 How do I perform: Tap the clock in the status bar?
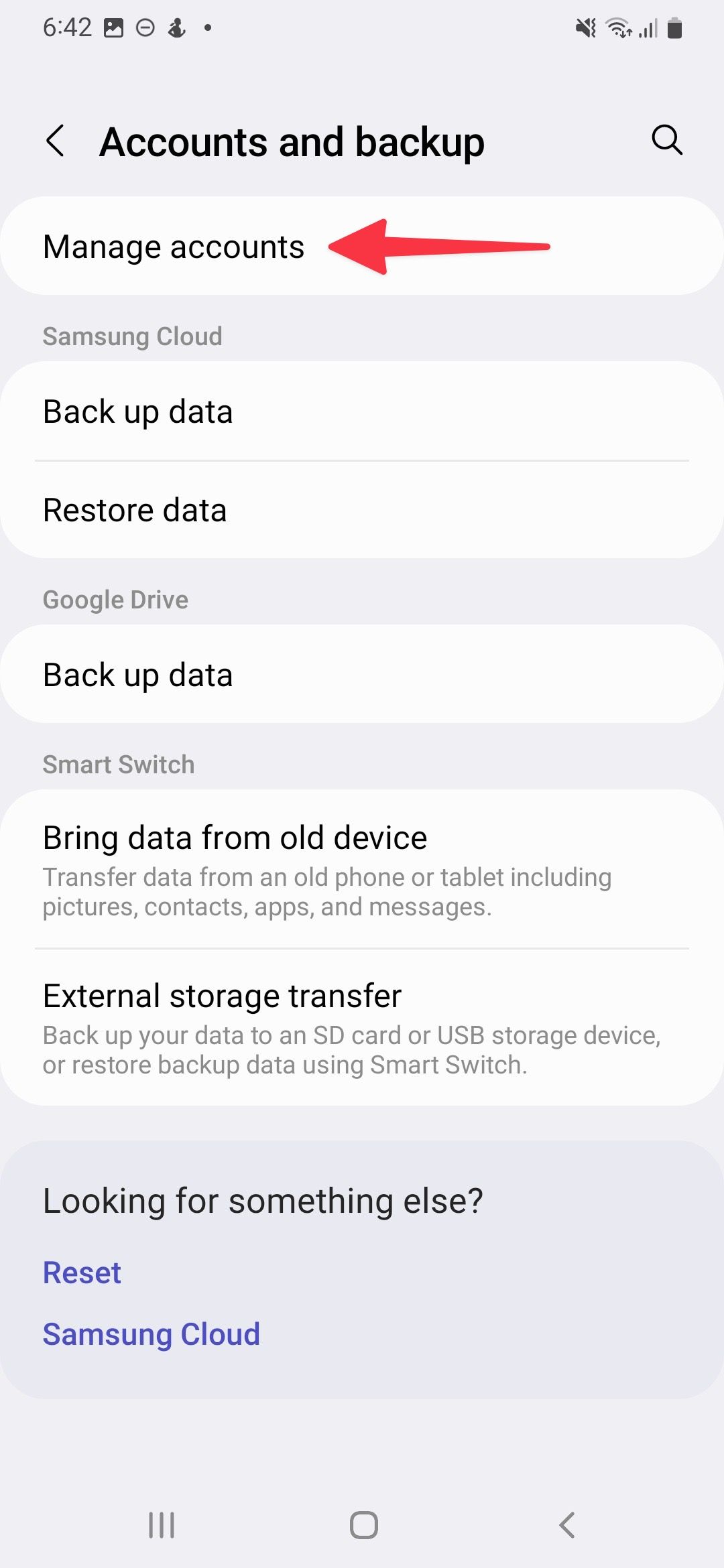coord(67,27)
